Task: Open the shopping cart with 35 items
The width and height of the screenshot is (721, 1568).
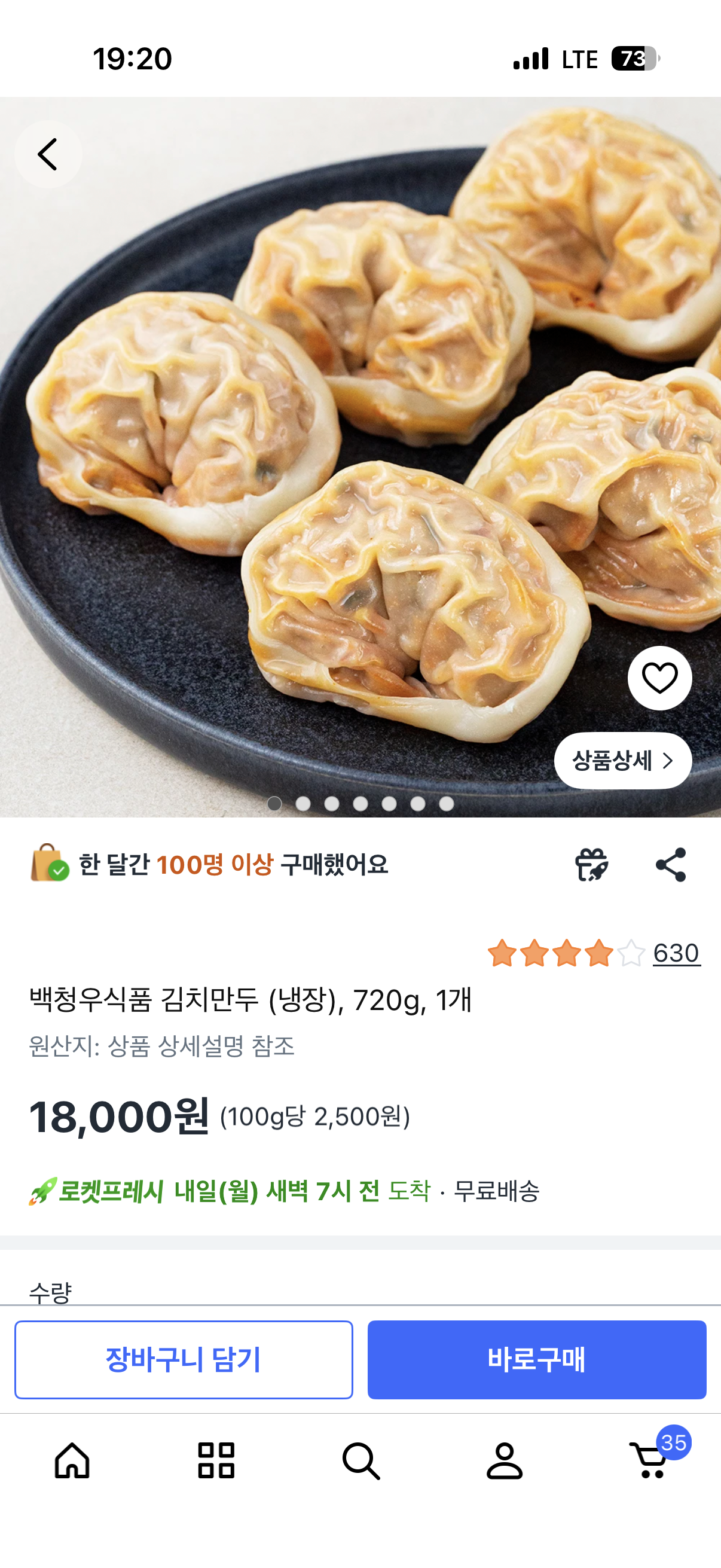Action: tap(650, 1460)
